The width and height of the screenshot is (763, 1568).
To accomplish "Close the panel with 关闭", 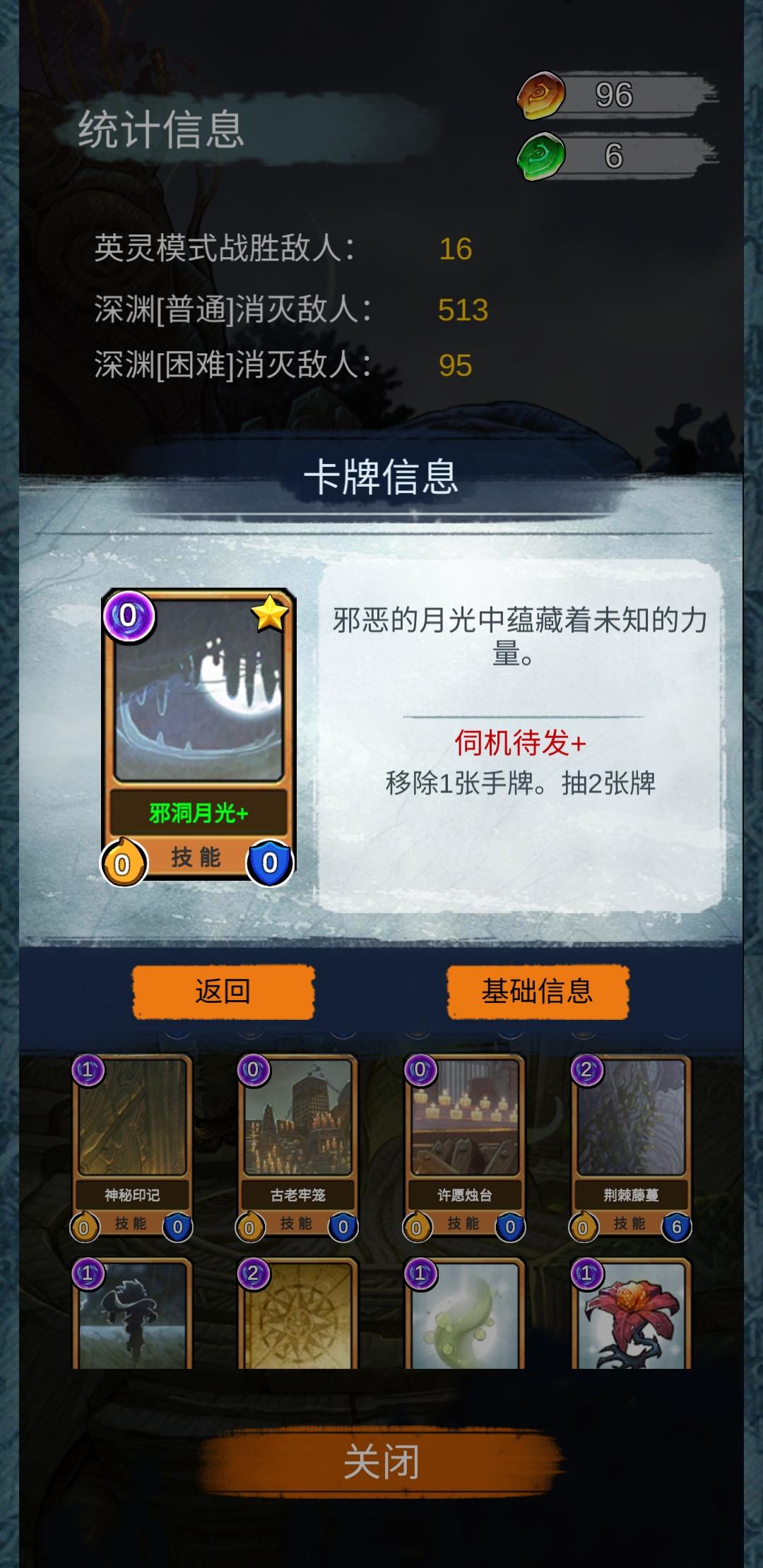I will (x=381, y=1461).
